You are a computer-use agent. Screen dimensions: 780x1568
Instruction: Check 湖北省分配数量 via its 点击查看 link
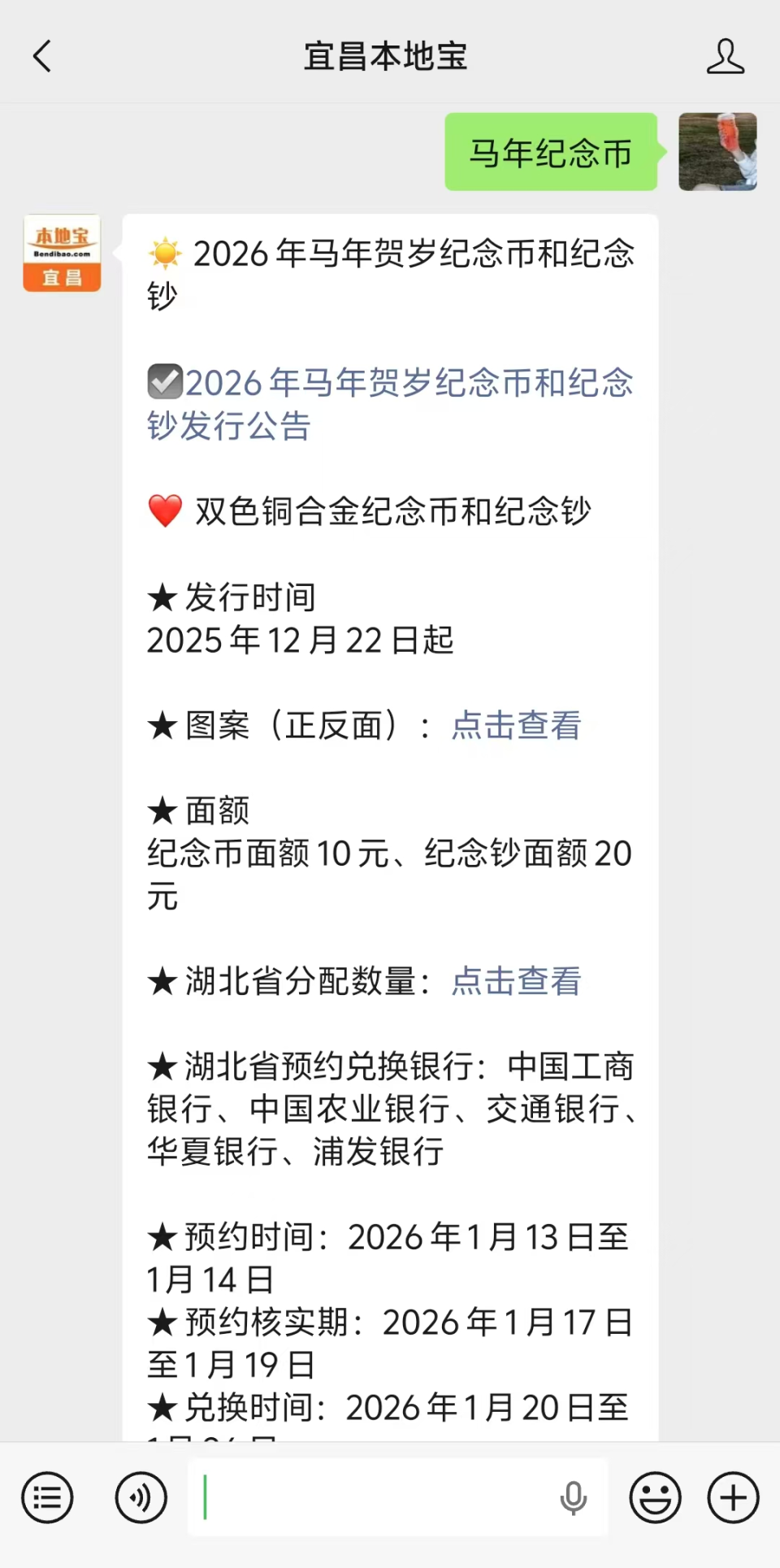pyautogui.click(x=515, y=982)
